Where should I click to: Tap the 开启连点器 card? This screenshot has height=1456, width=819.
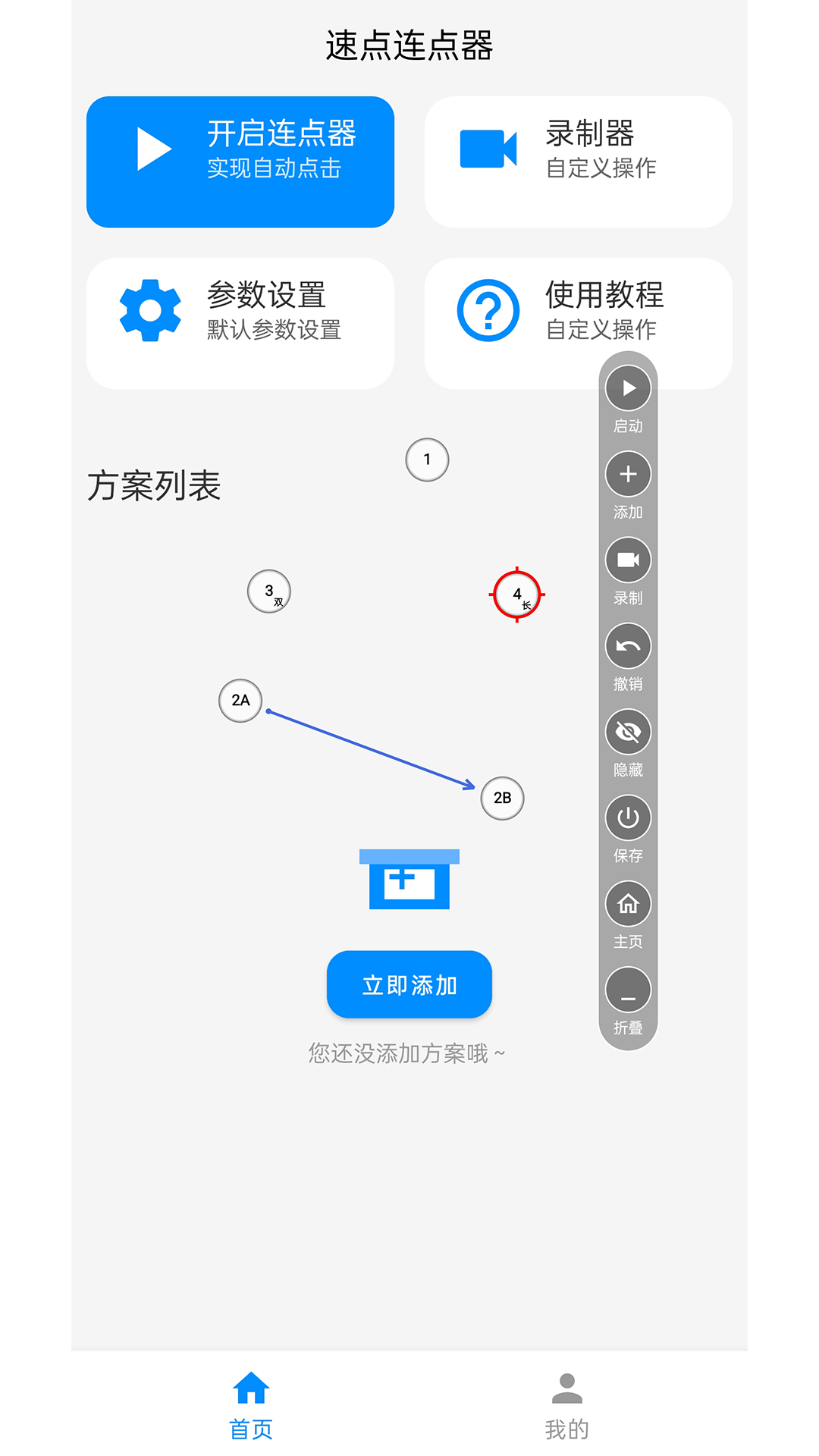point(240,162)
